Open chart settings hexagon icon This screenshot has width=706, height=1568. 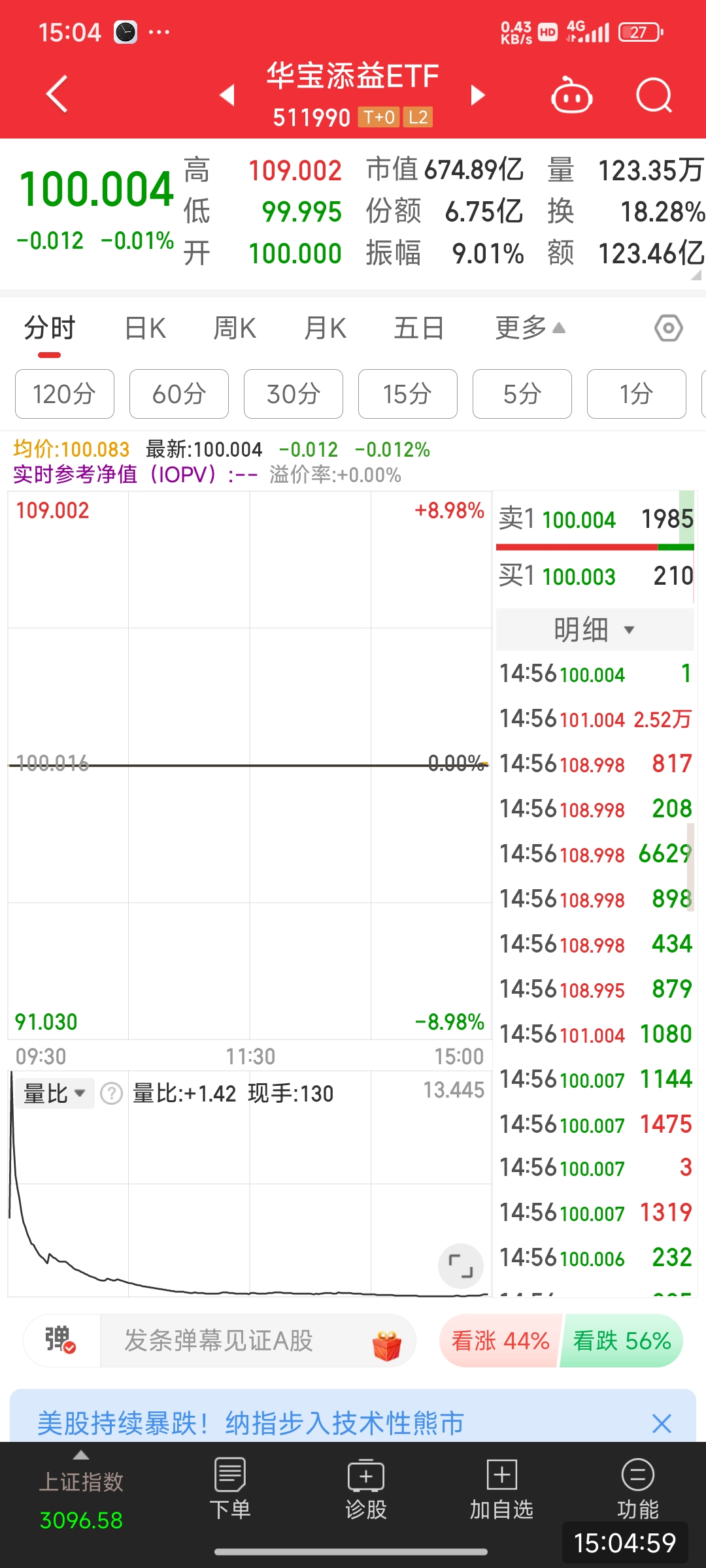(668, 328)
